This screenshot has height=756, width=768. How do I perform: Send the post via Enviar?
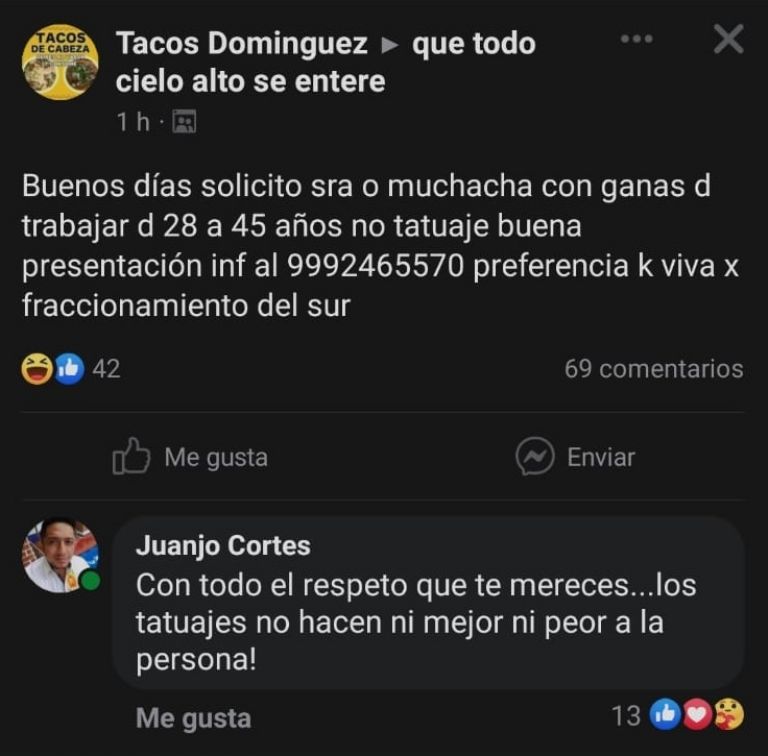tap(576, 457)
